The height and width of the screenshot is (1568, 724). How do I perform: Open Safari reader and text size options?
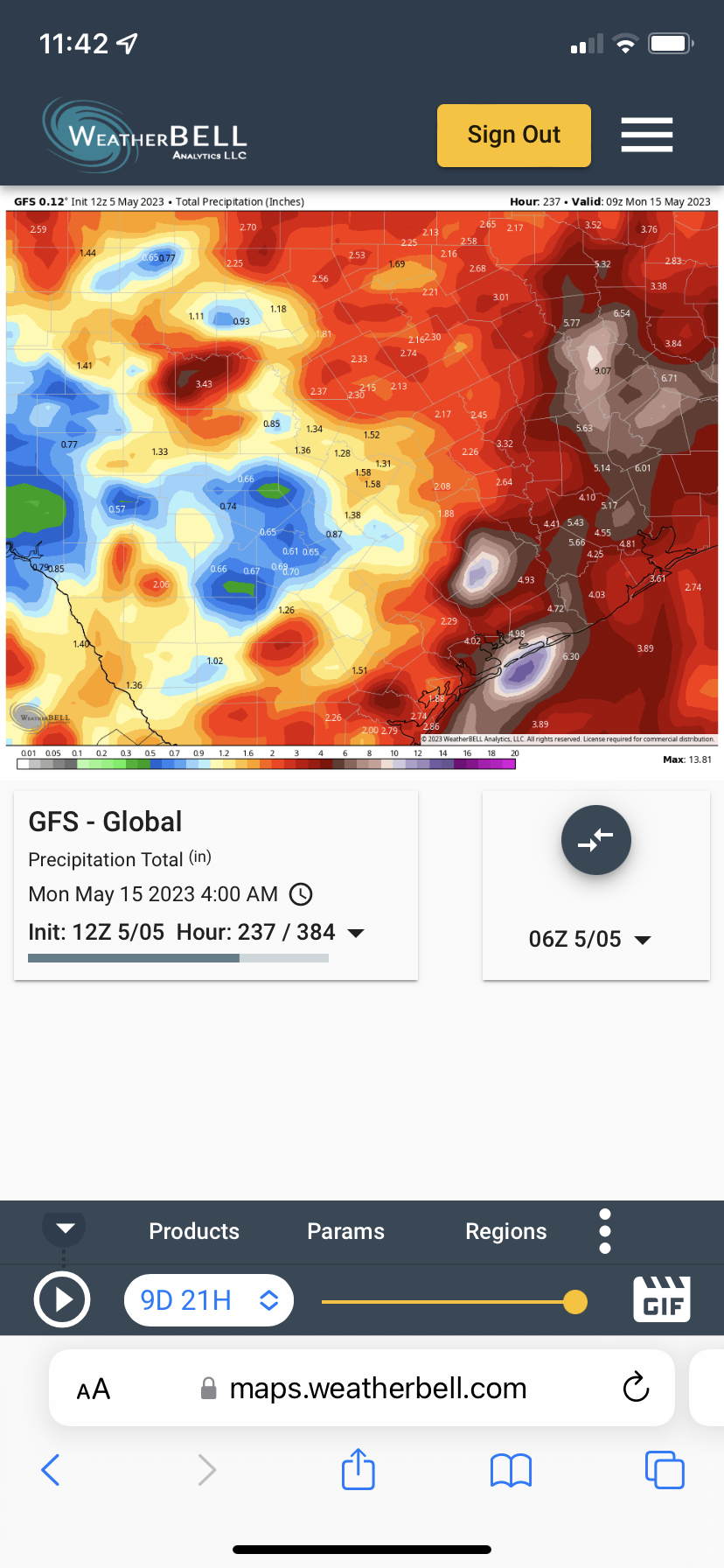(x=94, y=1389)
